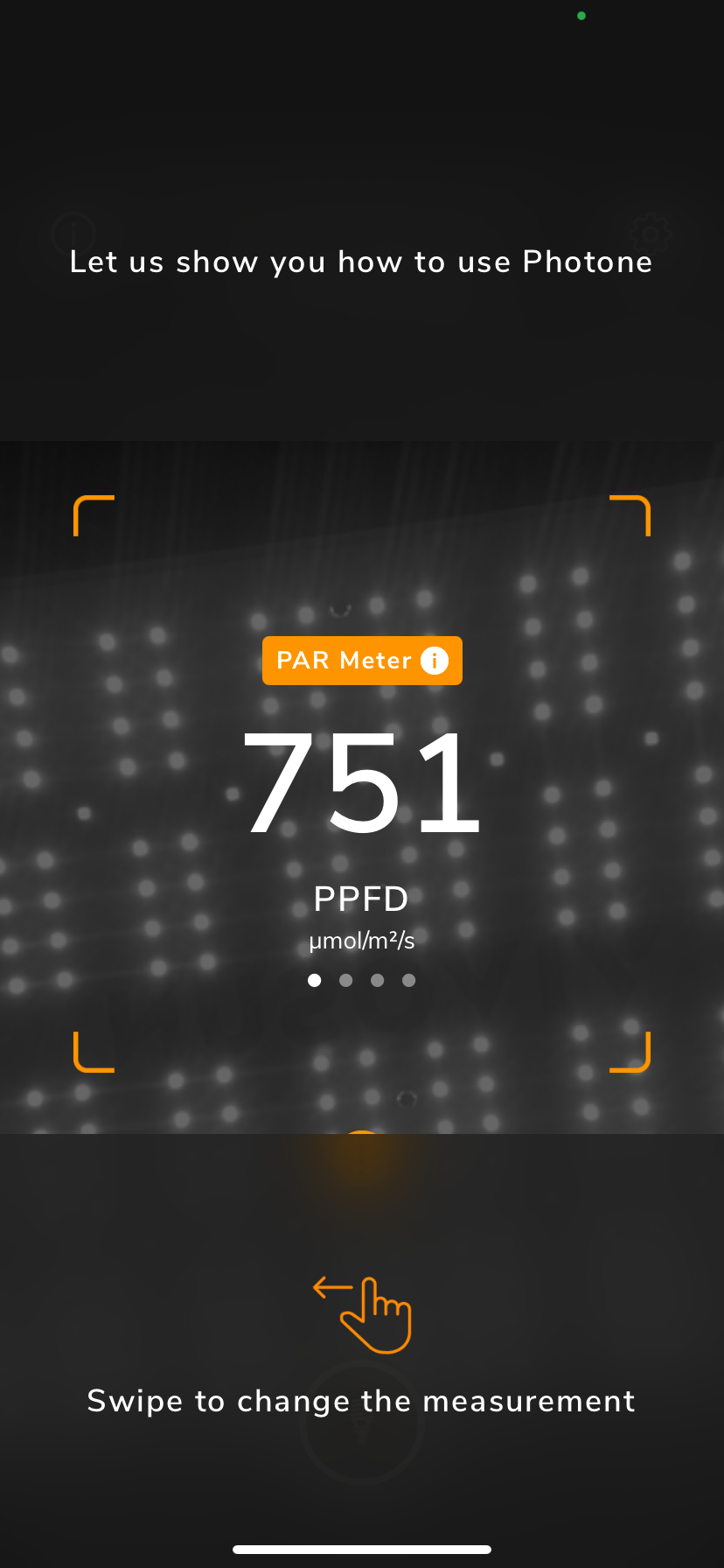Select the second page indicator dot
Viewport: 724px width, 1568px height.
[346, 980]
